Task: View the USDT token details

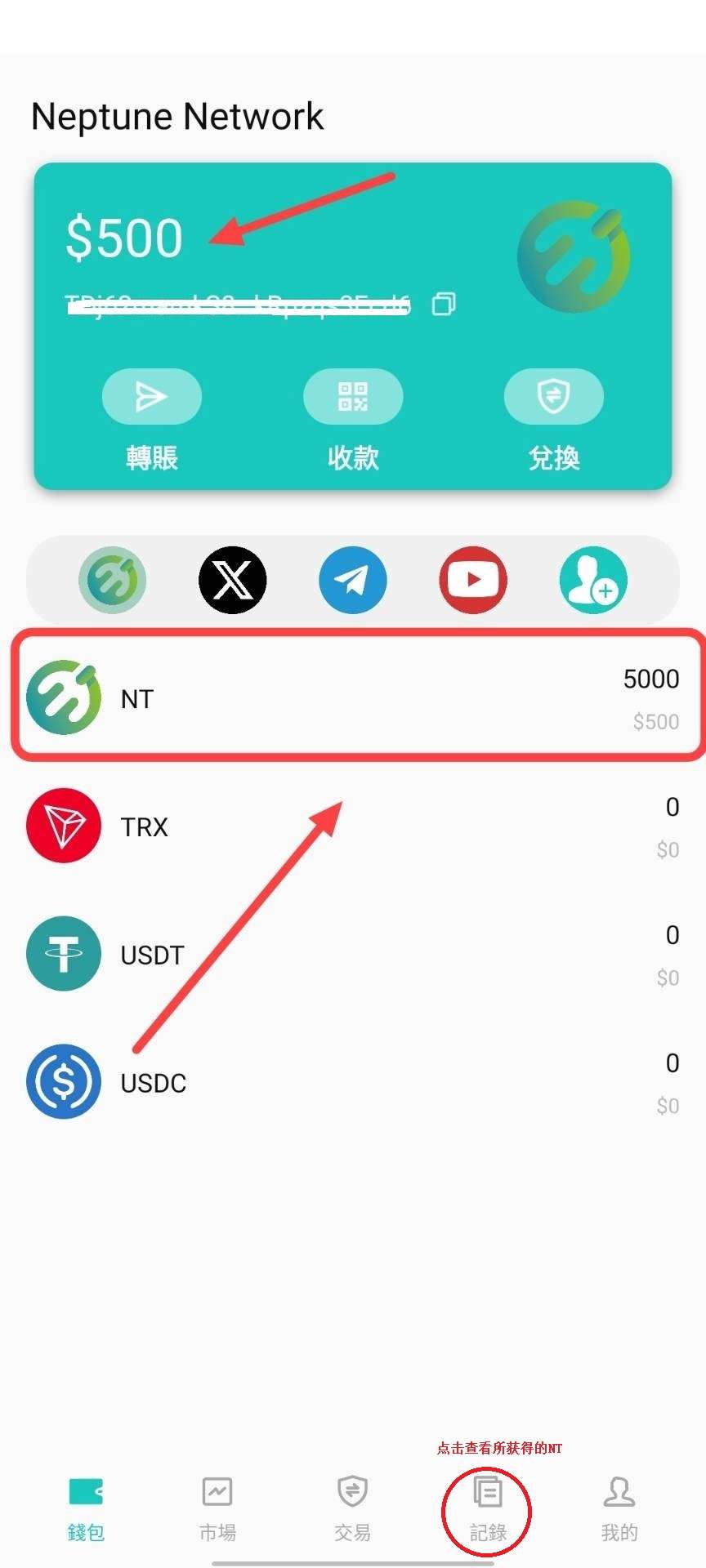Action: coord(353,954)
